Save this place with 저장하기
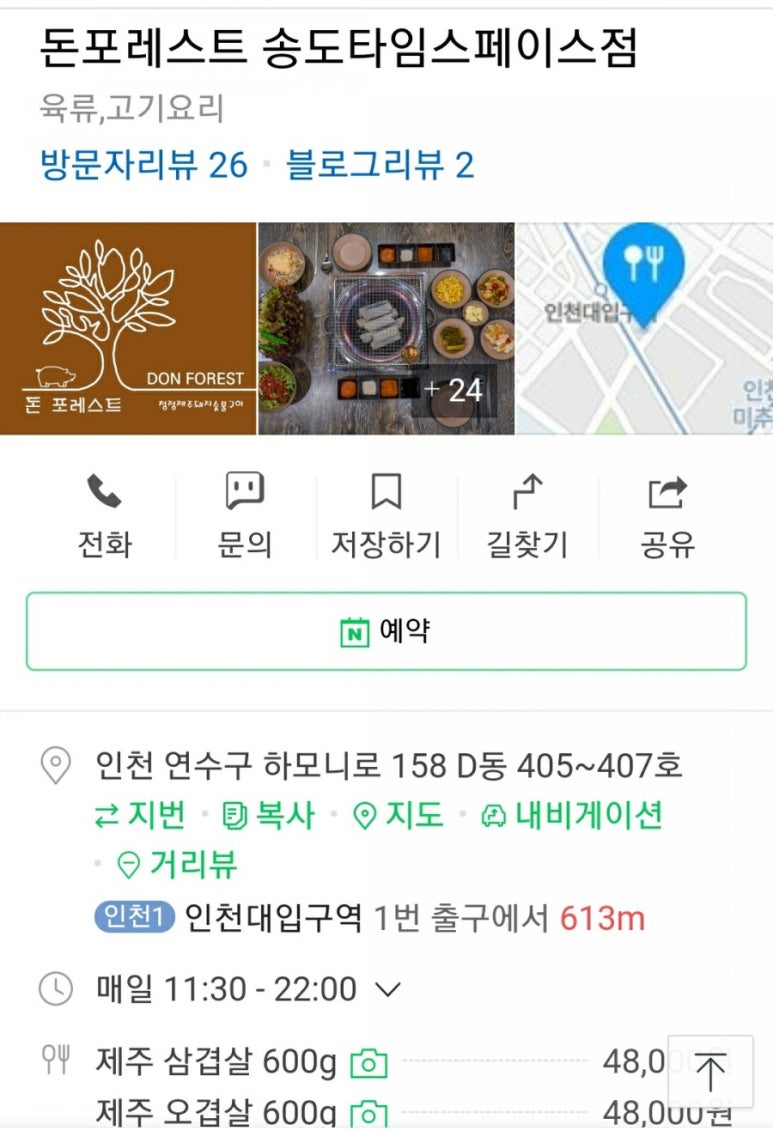 click(386, 516)
